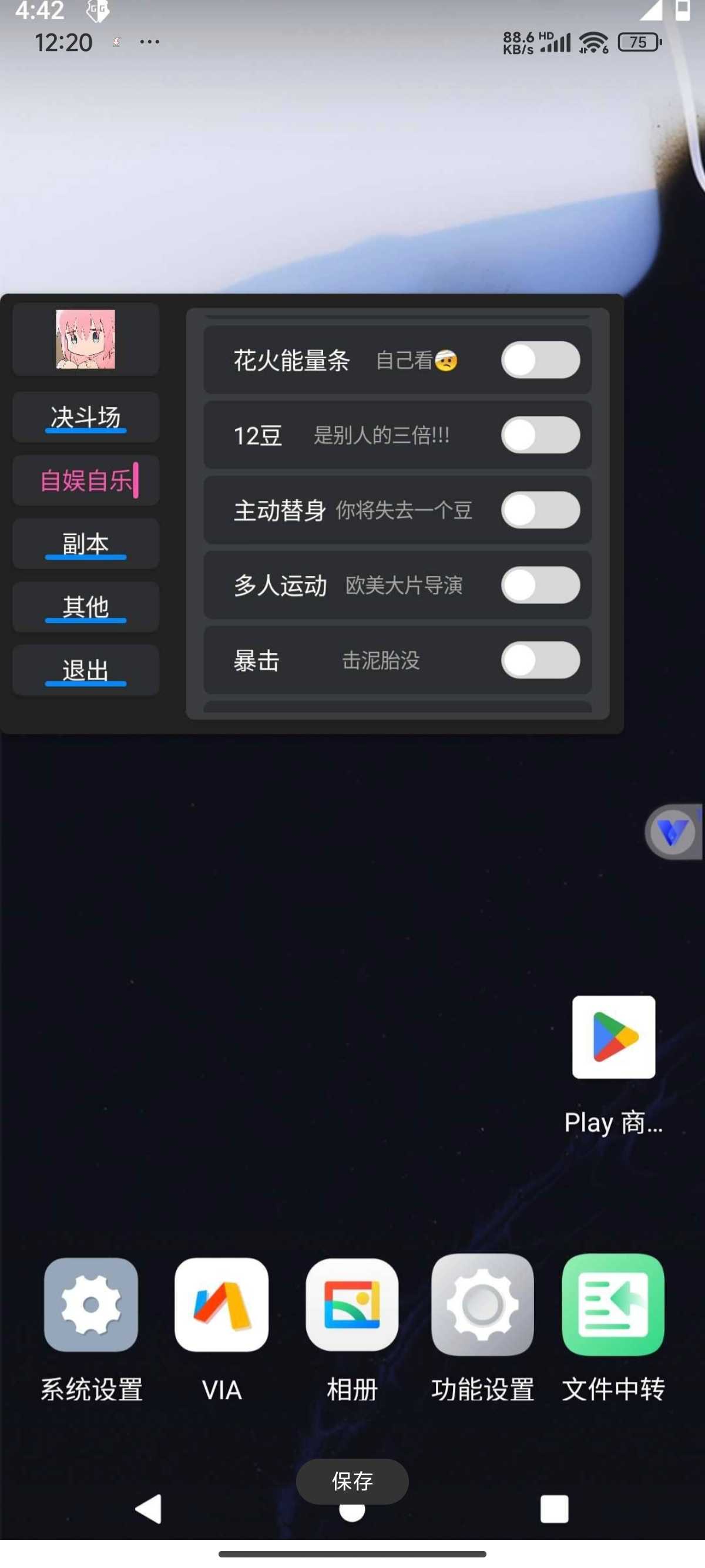Select the 自娱自乐 tab
This screenshot has height=1568, width=705.
click(x=85, y=480)
